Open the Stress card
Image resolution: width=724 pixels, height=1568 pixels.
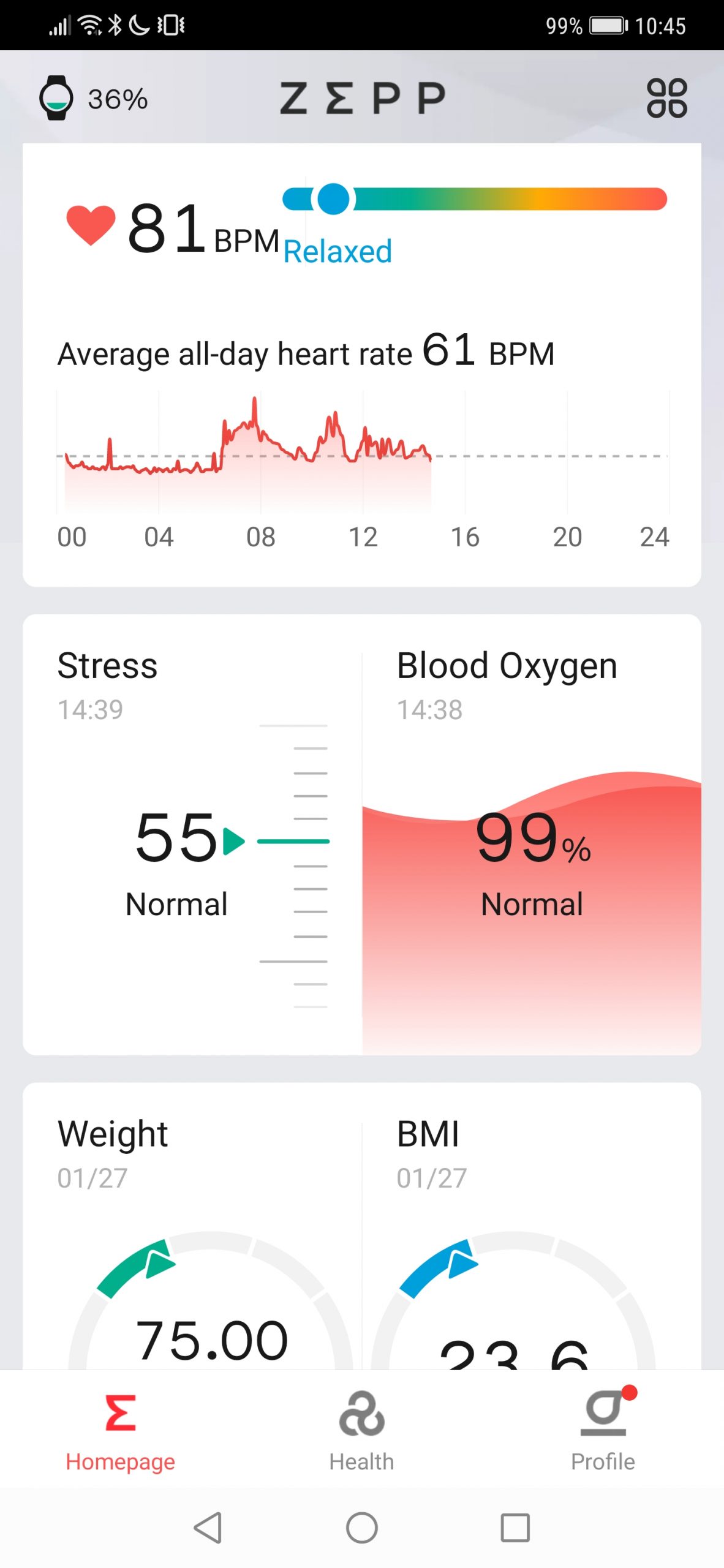[192, 834]
